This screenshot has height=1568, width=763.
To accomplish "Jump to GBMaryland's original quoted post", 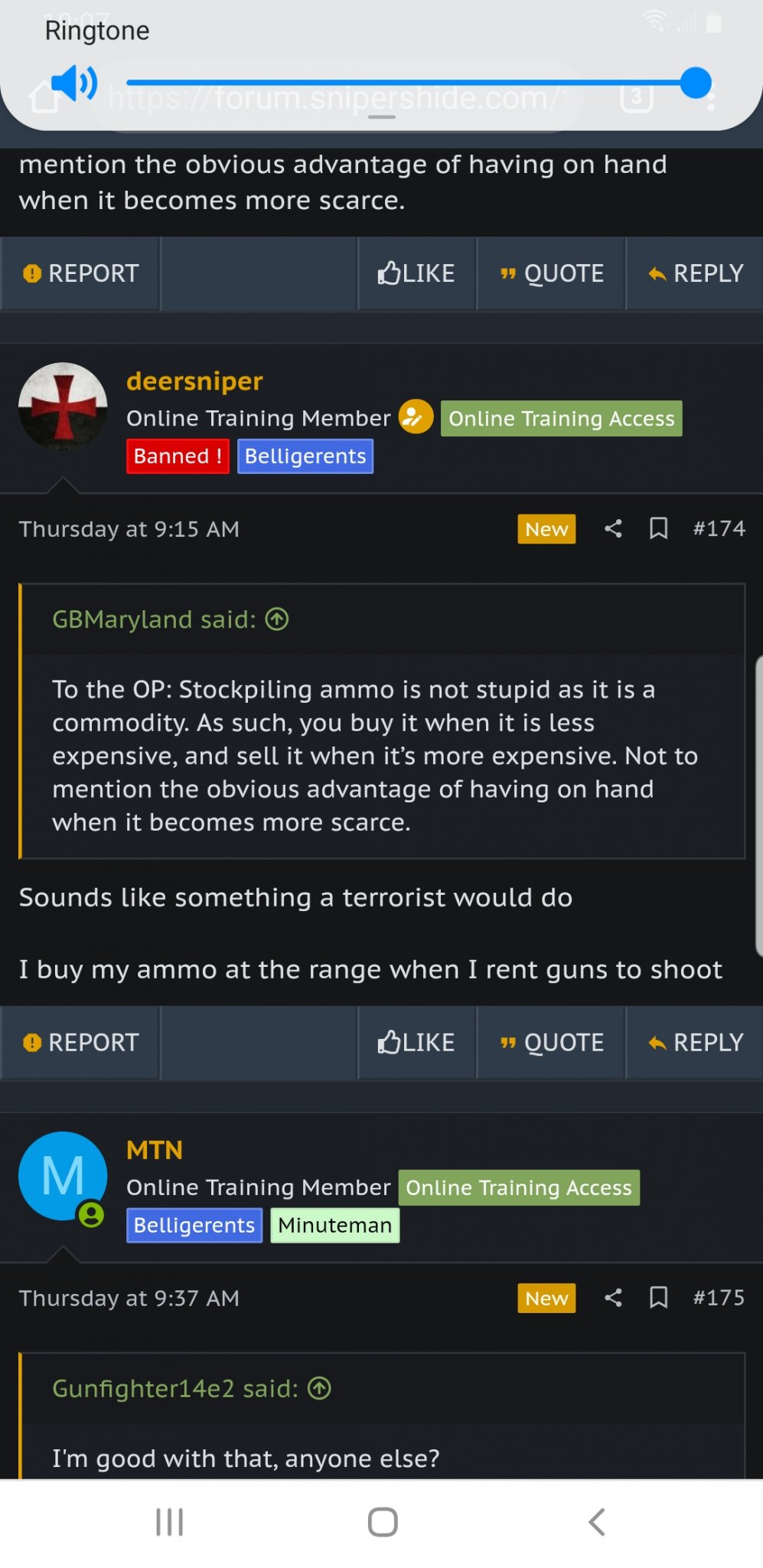I will pyautogui.click(x=277, y=619).
